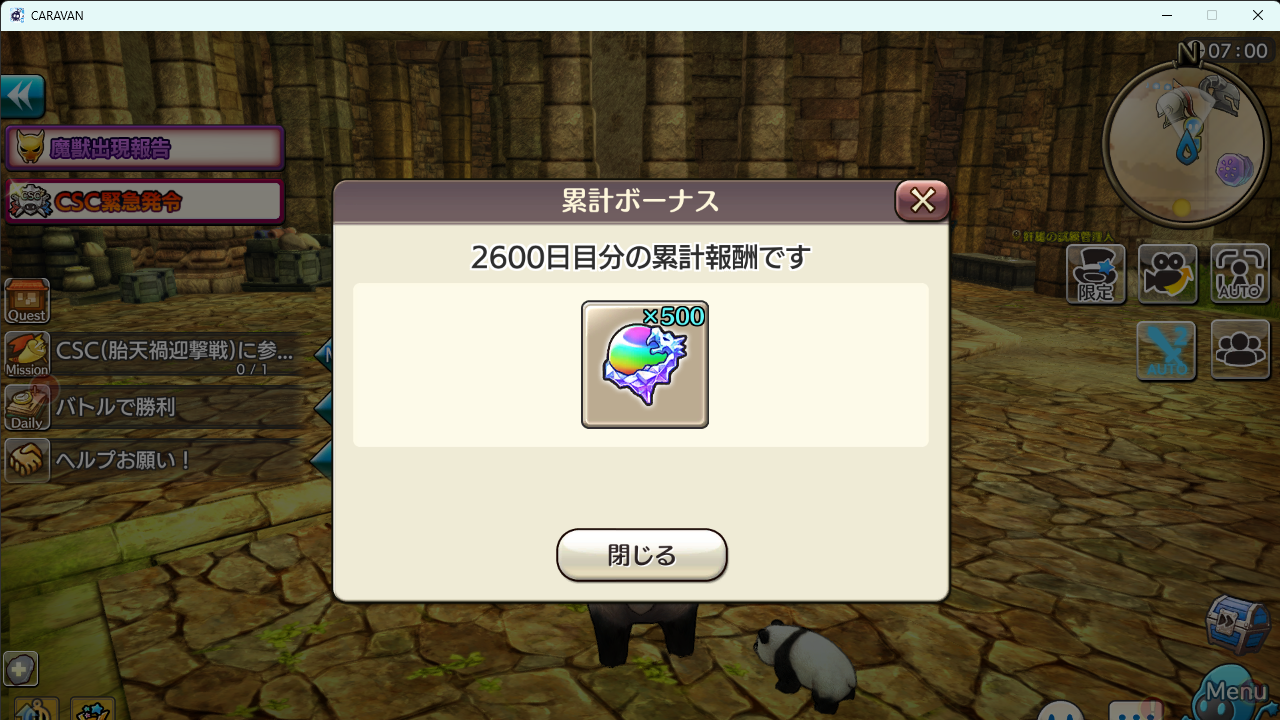The width and height of the screenshot is (1280, 720).
Task: Toggle the AUTO camera focus icon
Action: pos(1240,274)
